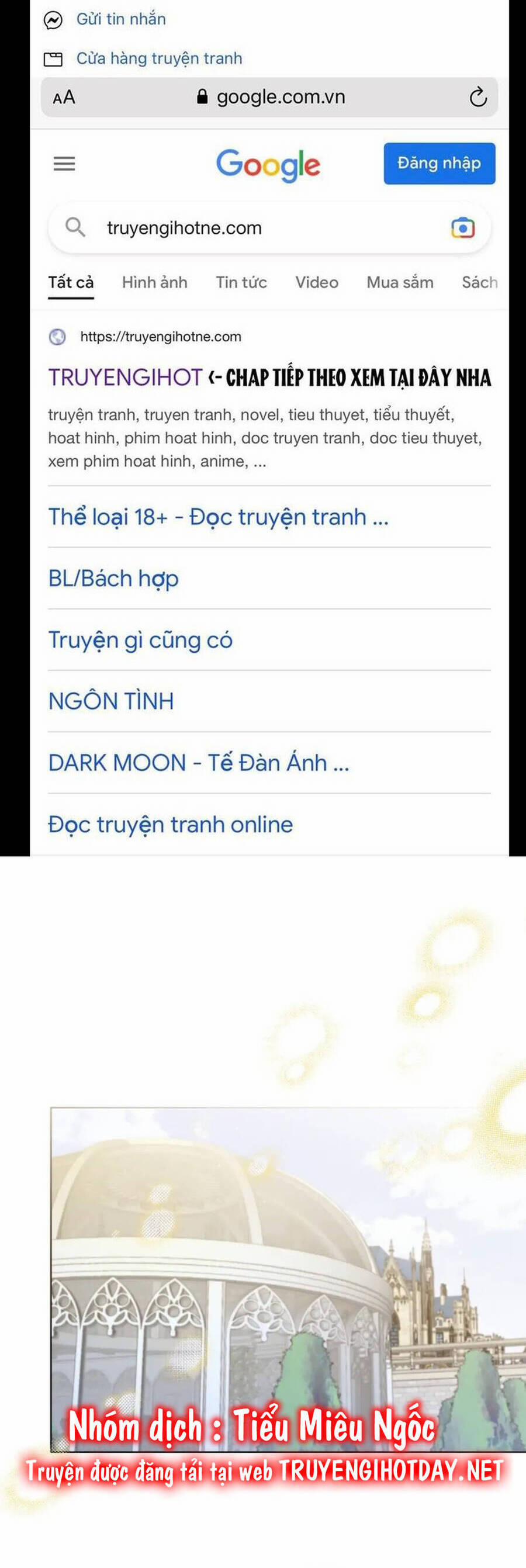Viewport: 526px width, 1568px height.
Task: Tap the magnifying glass search icon
Action: [75, 228]
